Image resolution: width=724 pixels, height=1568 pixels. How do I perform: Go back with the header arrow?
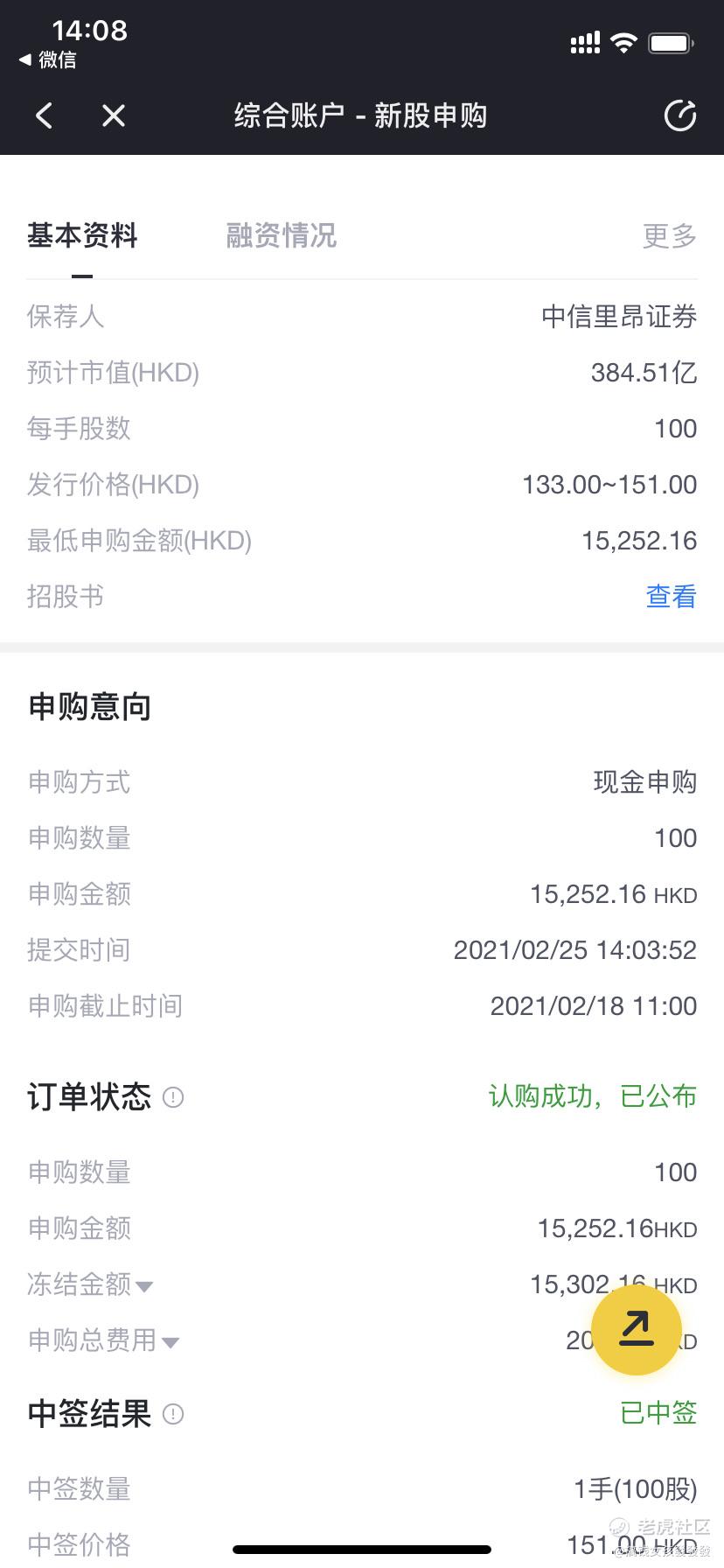coord(44,115)
